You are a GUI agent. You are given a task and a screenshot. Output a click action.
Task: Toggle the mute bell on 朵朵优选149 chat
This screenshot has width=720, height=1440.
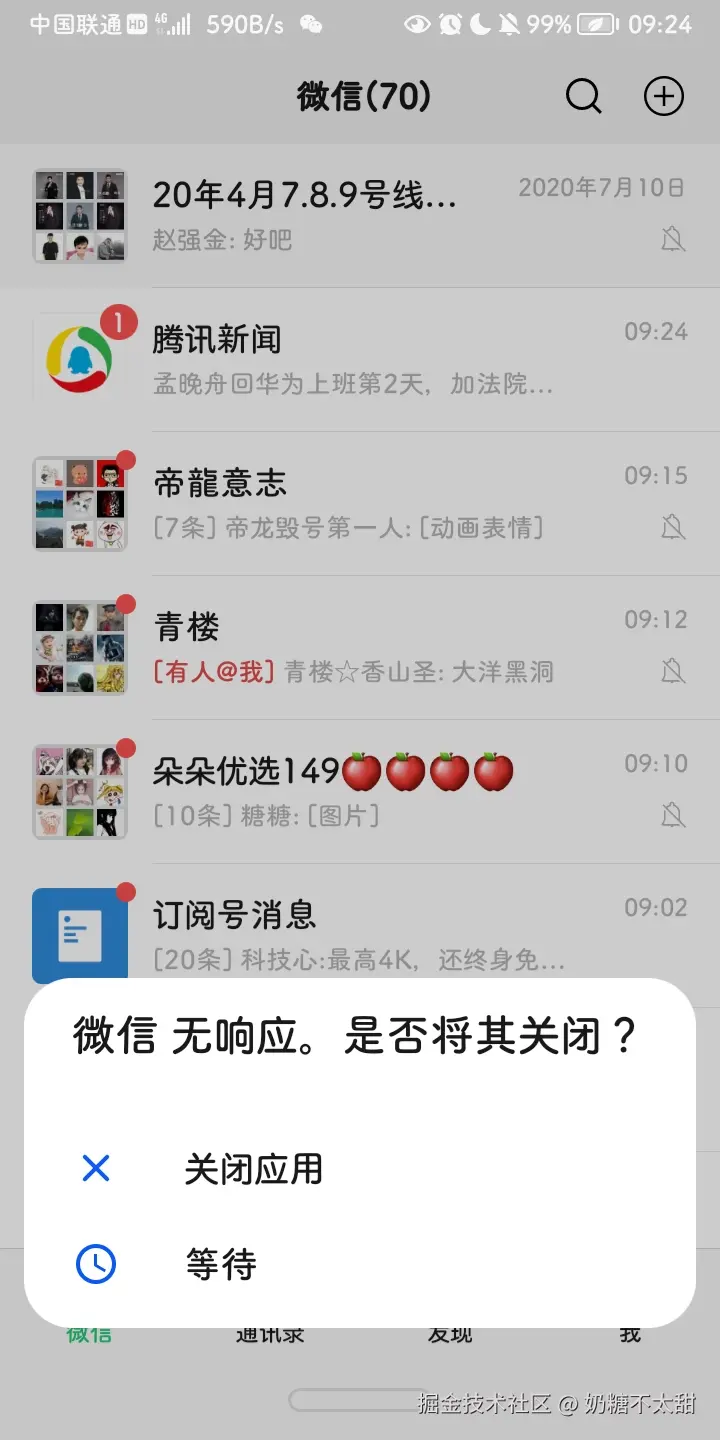pyautogui.click(x=673, y=816)
